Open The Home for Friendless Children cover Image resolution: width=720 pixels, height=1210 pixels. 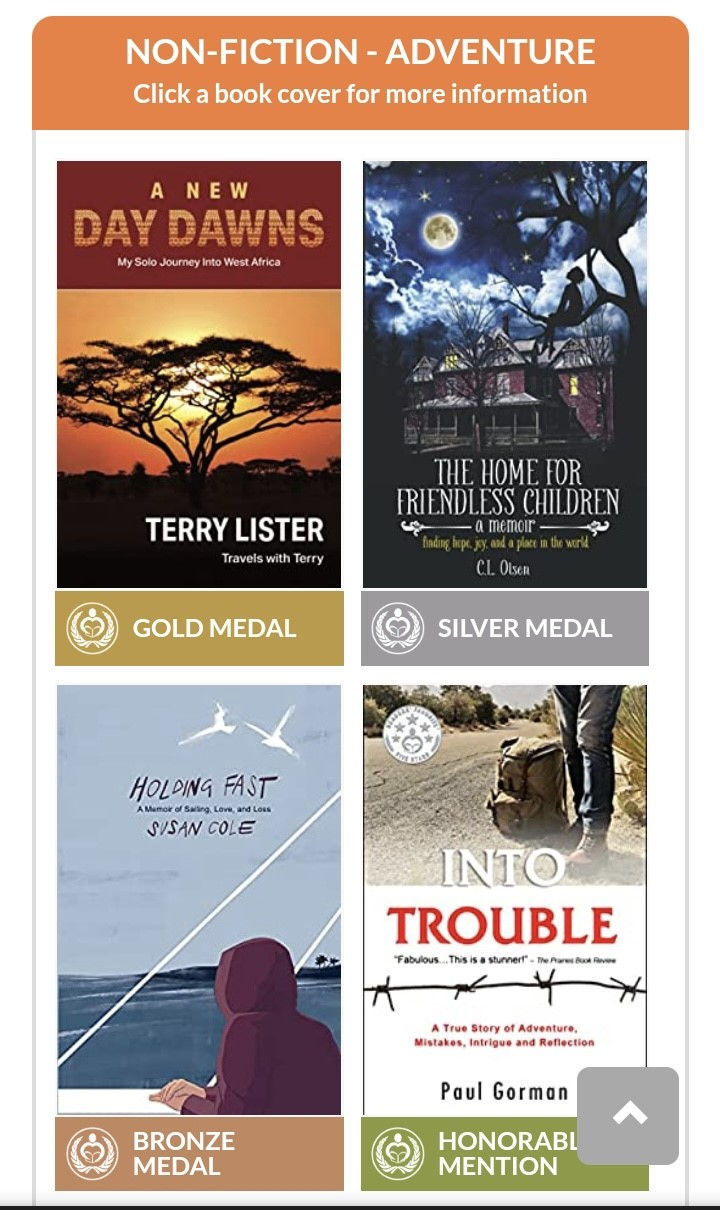tap(504, 374)
